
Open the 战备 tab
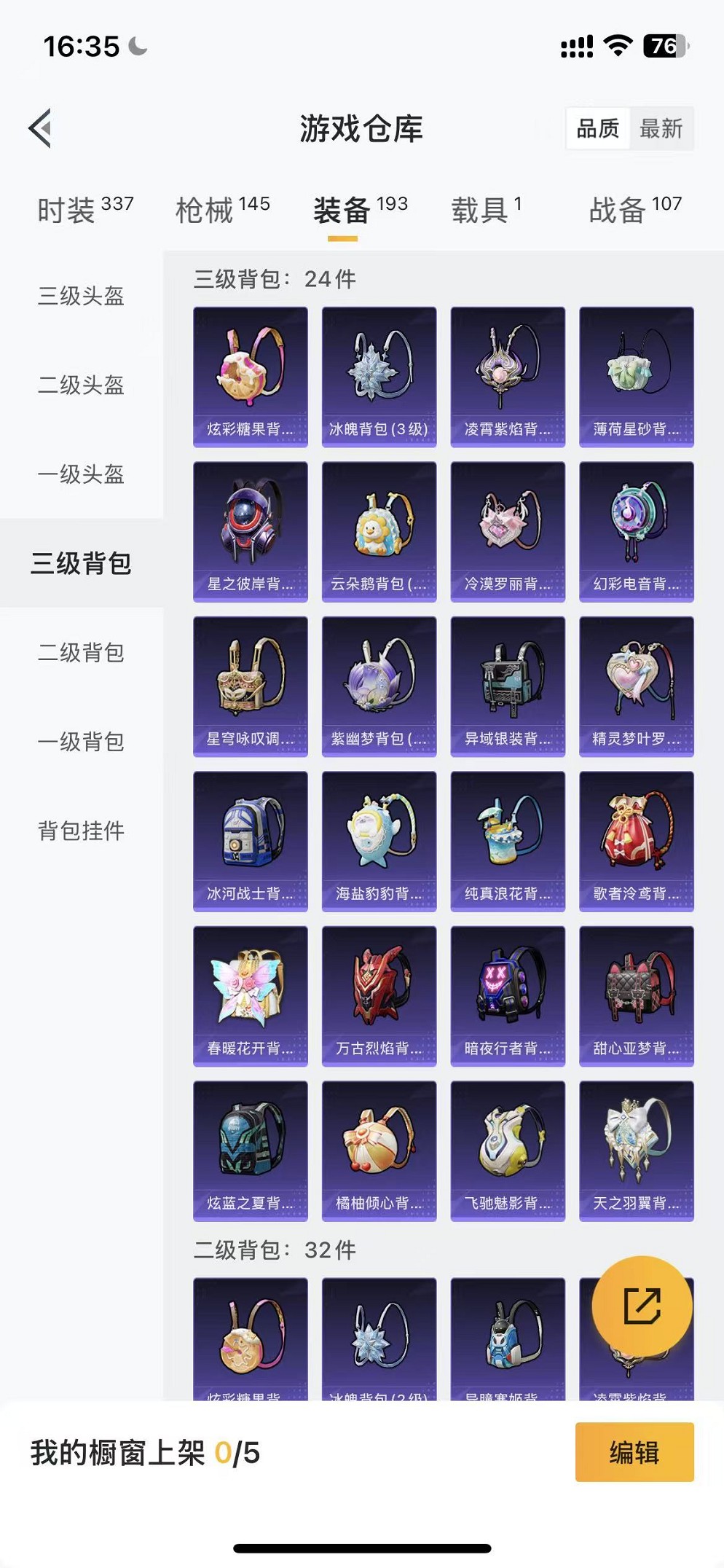634,210
